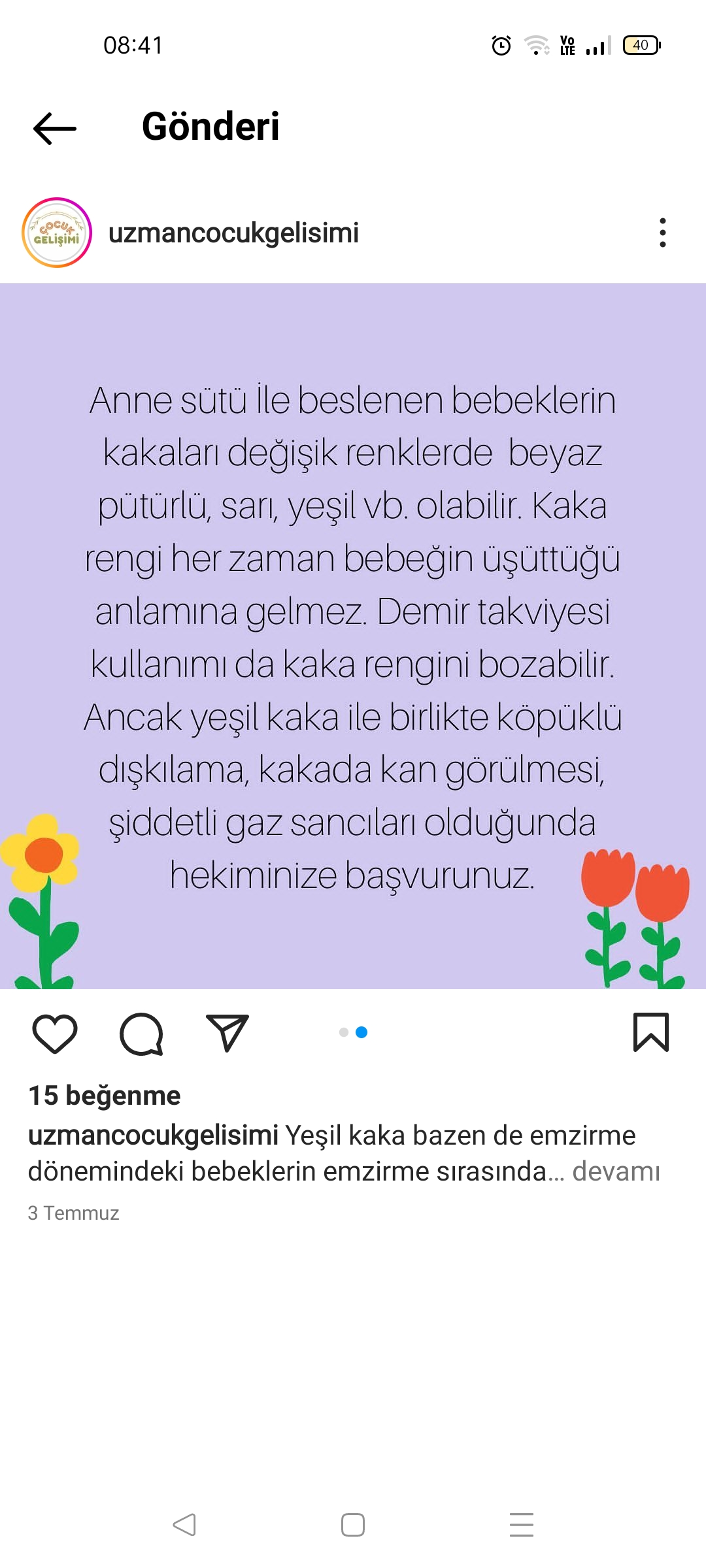Open uzmancocukgelisimi username in post header
The width and height of the screenshot is (706, 1568).
click(x=233, y=233)
